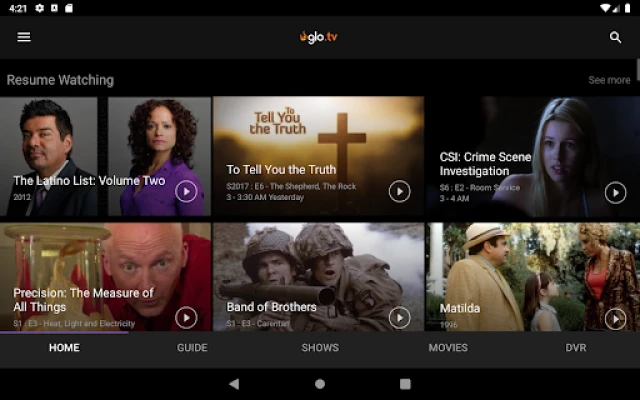This screenshot has height=400, width=640.
Task: Open To Tell You the Truth card
Action: point(318,156)
